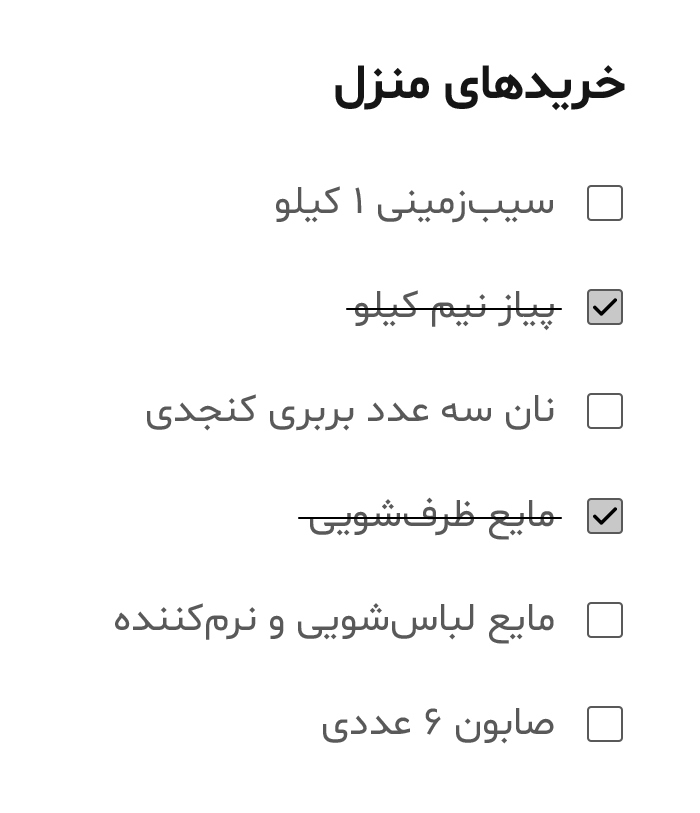Check off سیب‌زمینی ۱ کیلو
Screen dimensions: 700x813
(605, 203)
